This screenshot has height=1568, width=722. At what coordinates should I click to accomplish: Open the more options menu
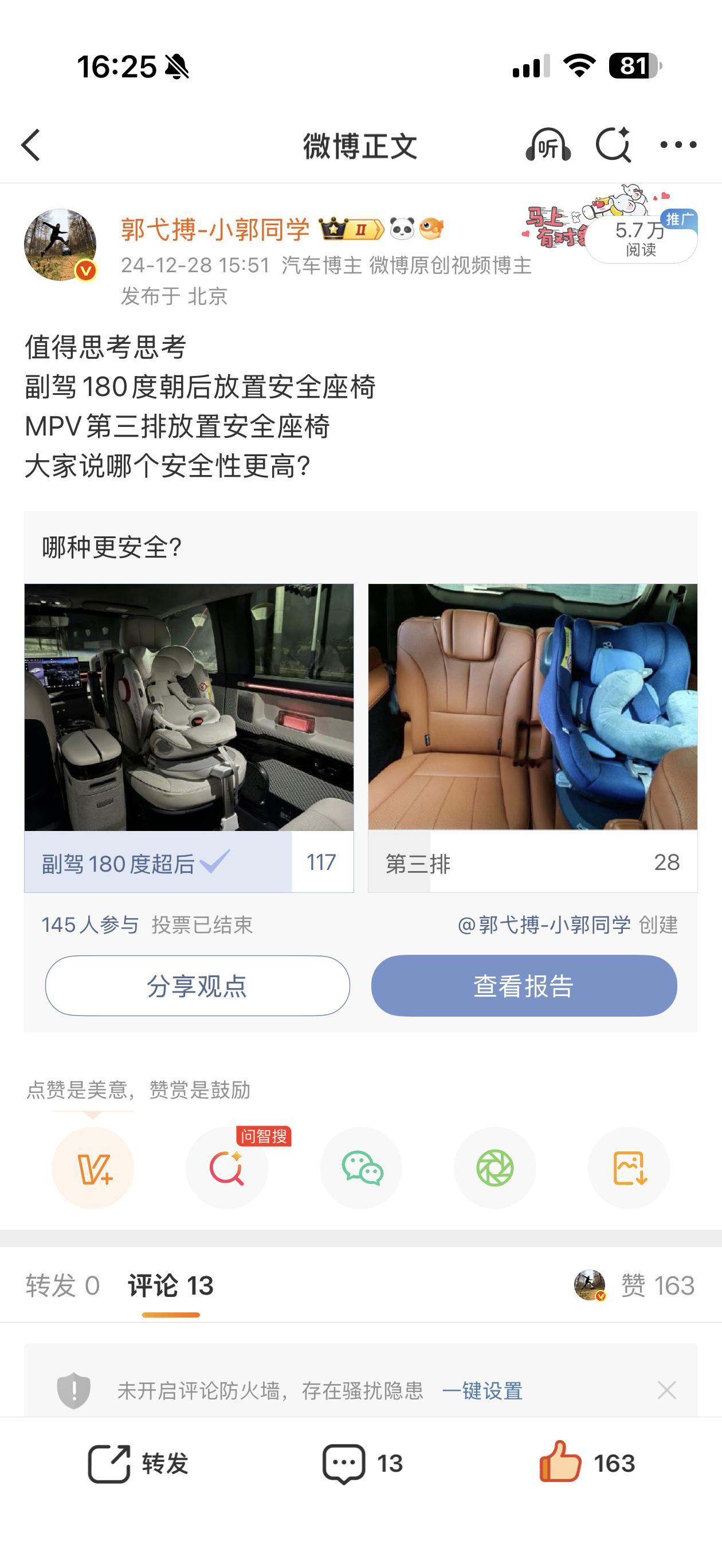677,145
